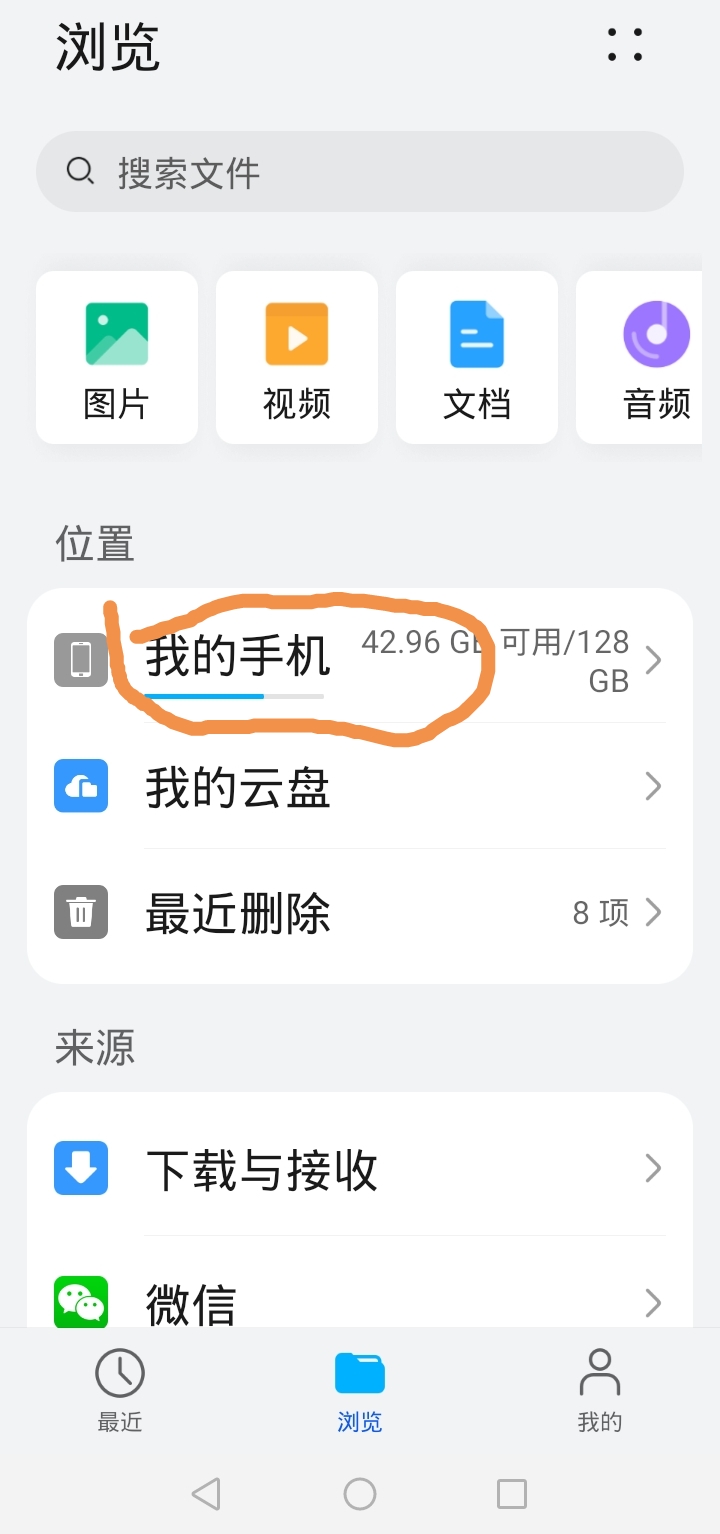Tap the trash icon for 最近删除
The width and height of the screenshot is (720, 1534).
click(80, 912)
